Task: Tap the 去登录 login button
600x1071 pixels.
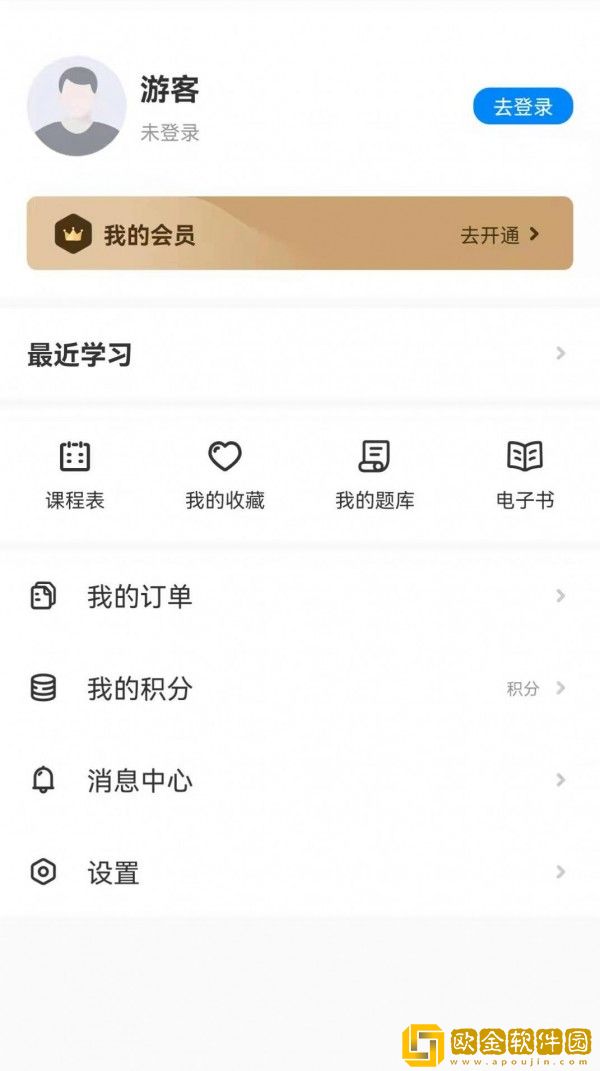Action: click(522, 107)
